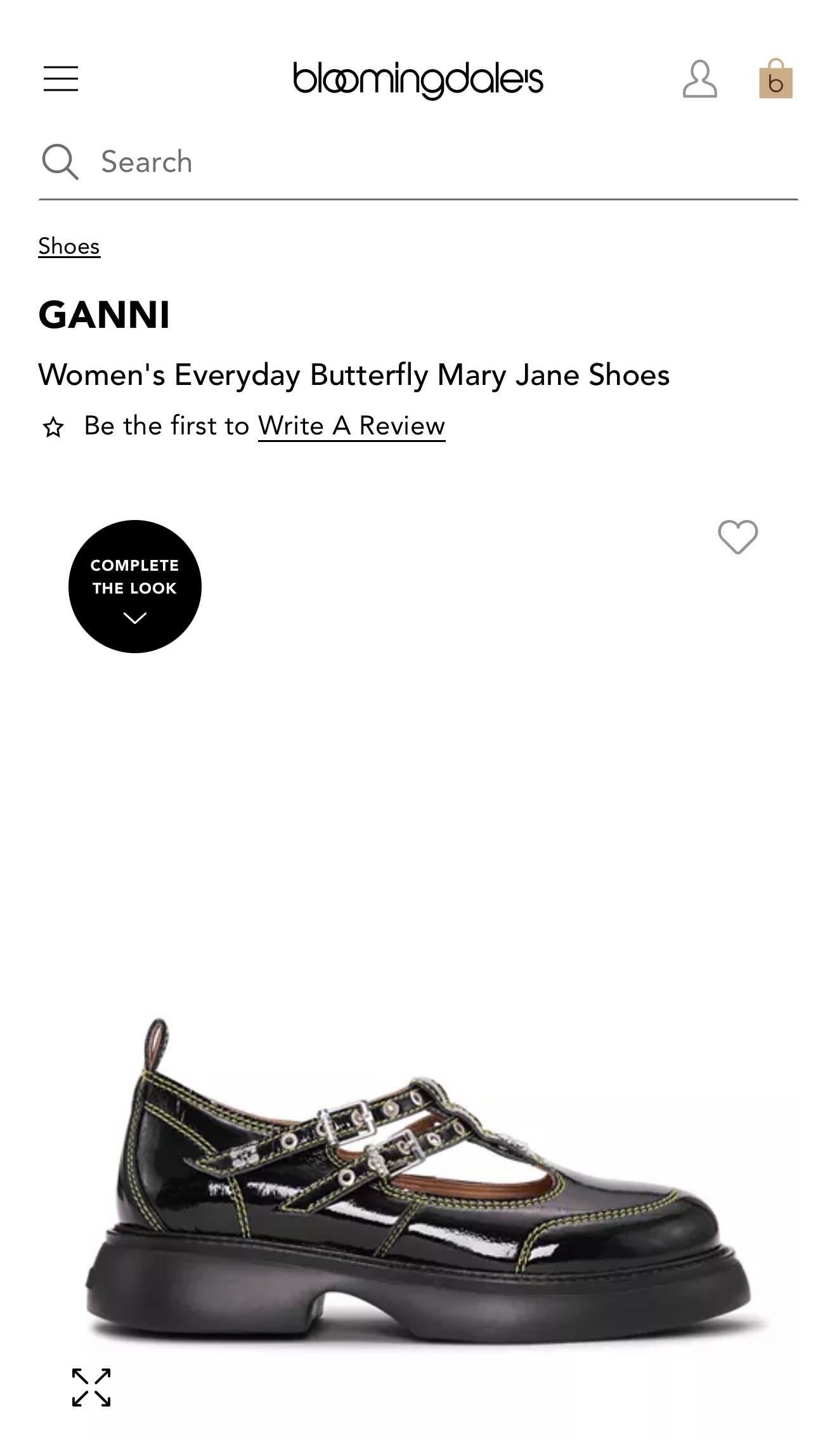Go to Bloomingdale's home via logo
Image resolution: width=837 pixels, height=1456 pixels.
tap(418, 80)
